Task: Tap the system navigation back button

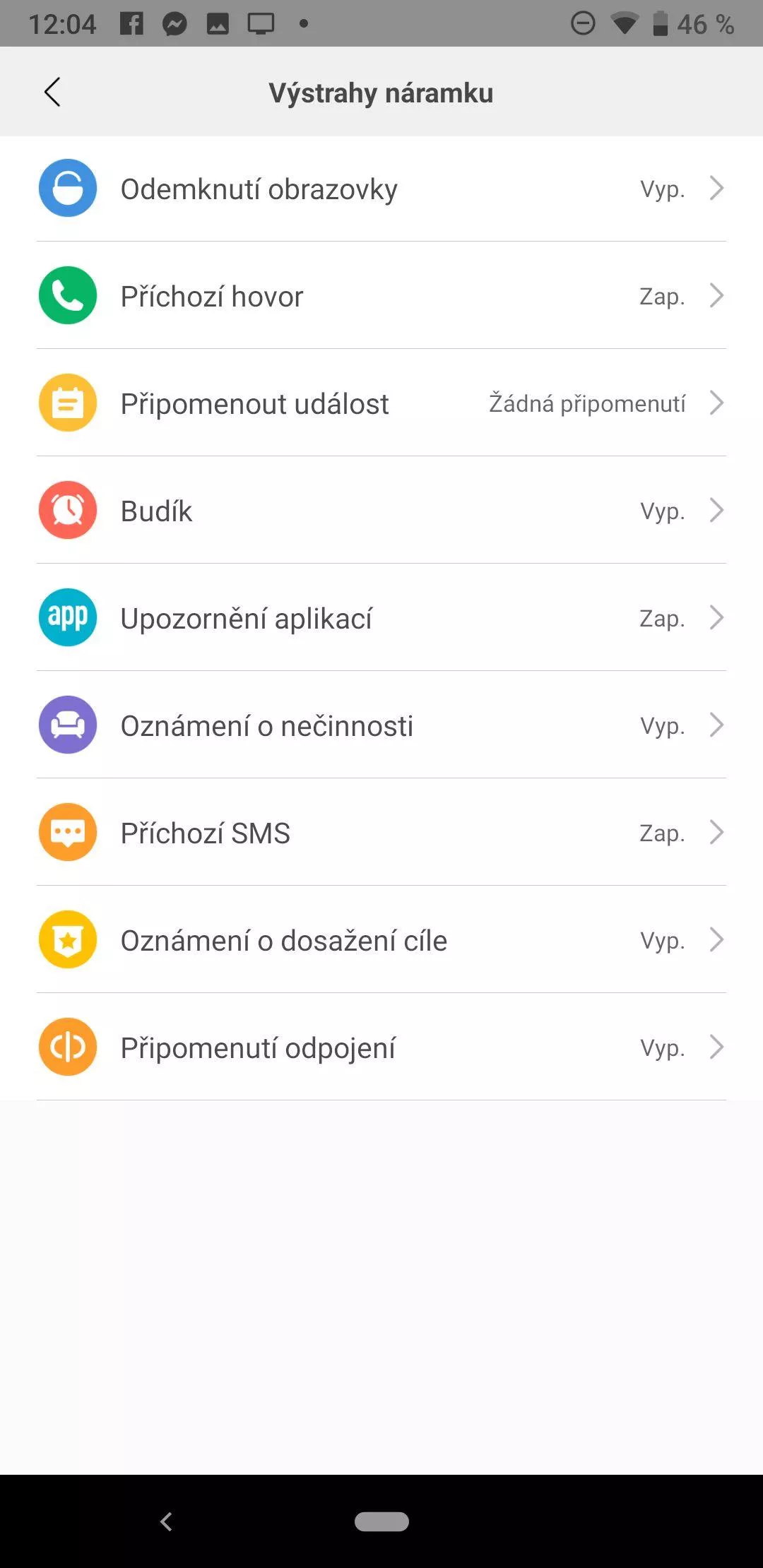Action: 167,1521
